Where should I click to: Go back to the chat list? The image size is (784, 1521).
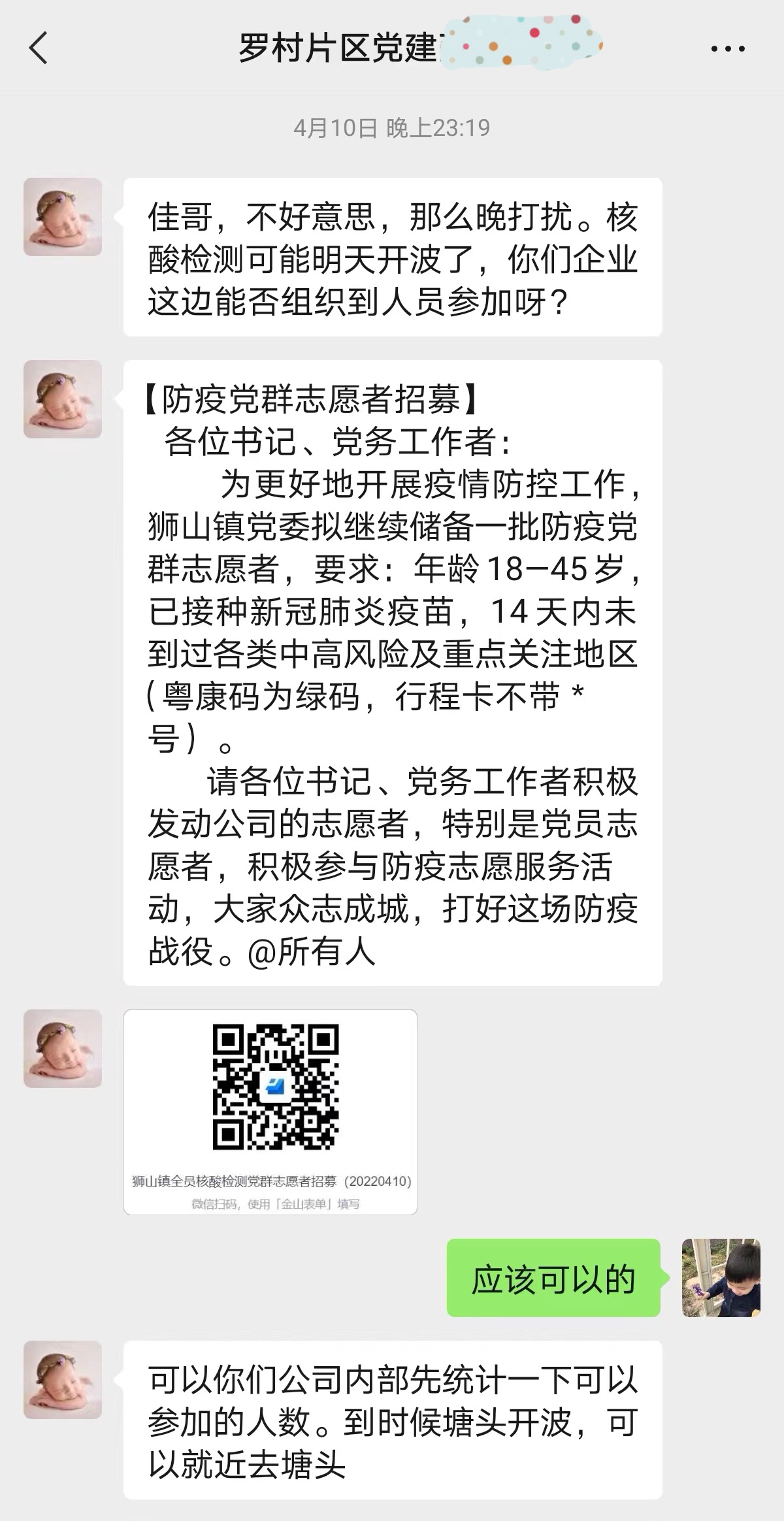click(39, 48)
